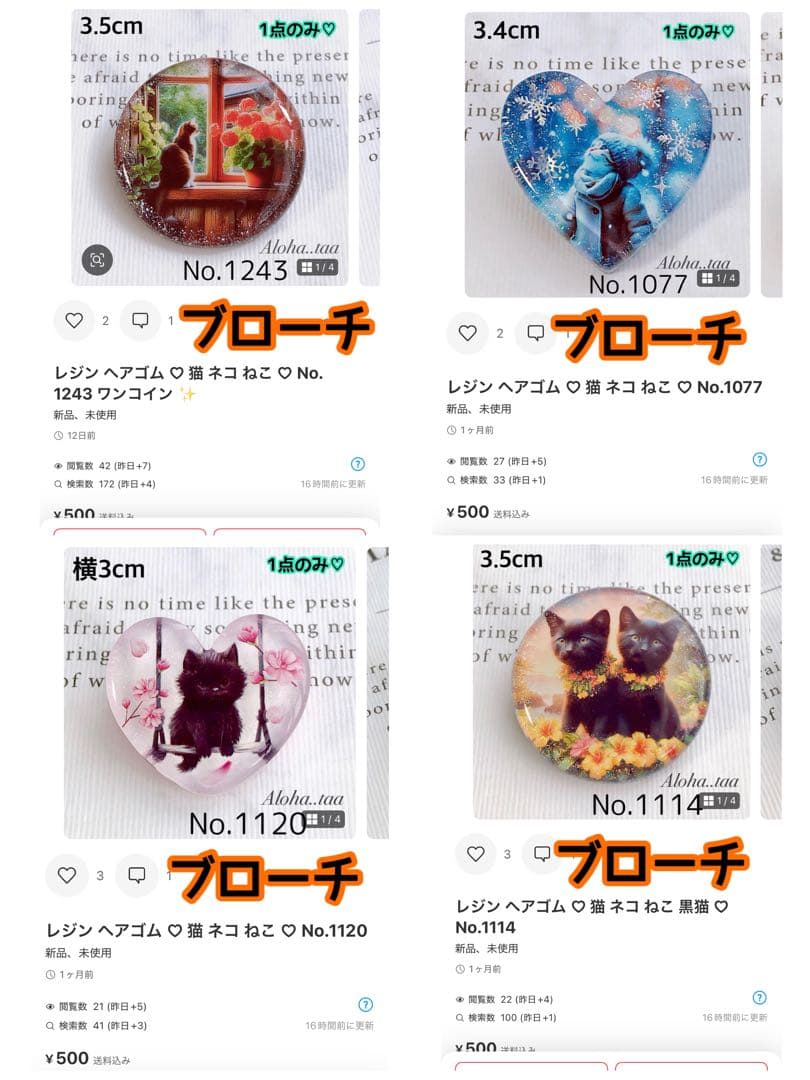Open comments on the No.1114 listing
810x1080 pixels.
[541, 854]
